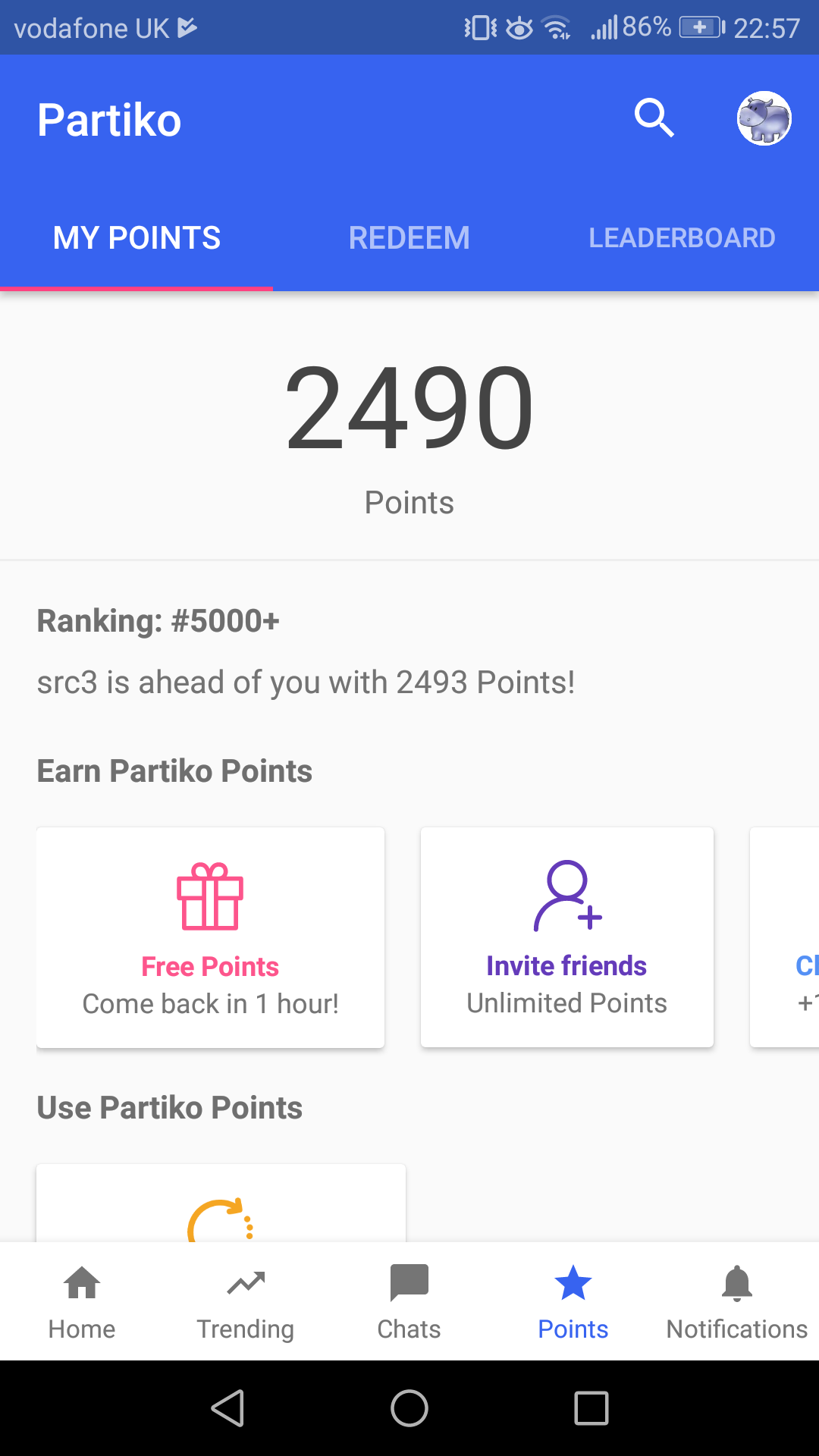Switch to the Leaderboard tab
Screen dimensions: 819x1456
point(682,238)
